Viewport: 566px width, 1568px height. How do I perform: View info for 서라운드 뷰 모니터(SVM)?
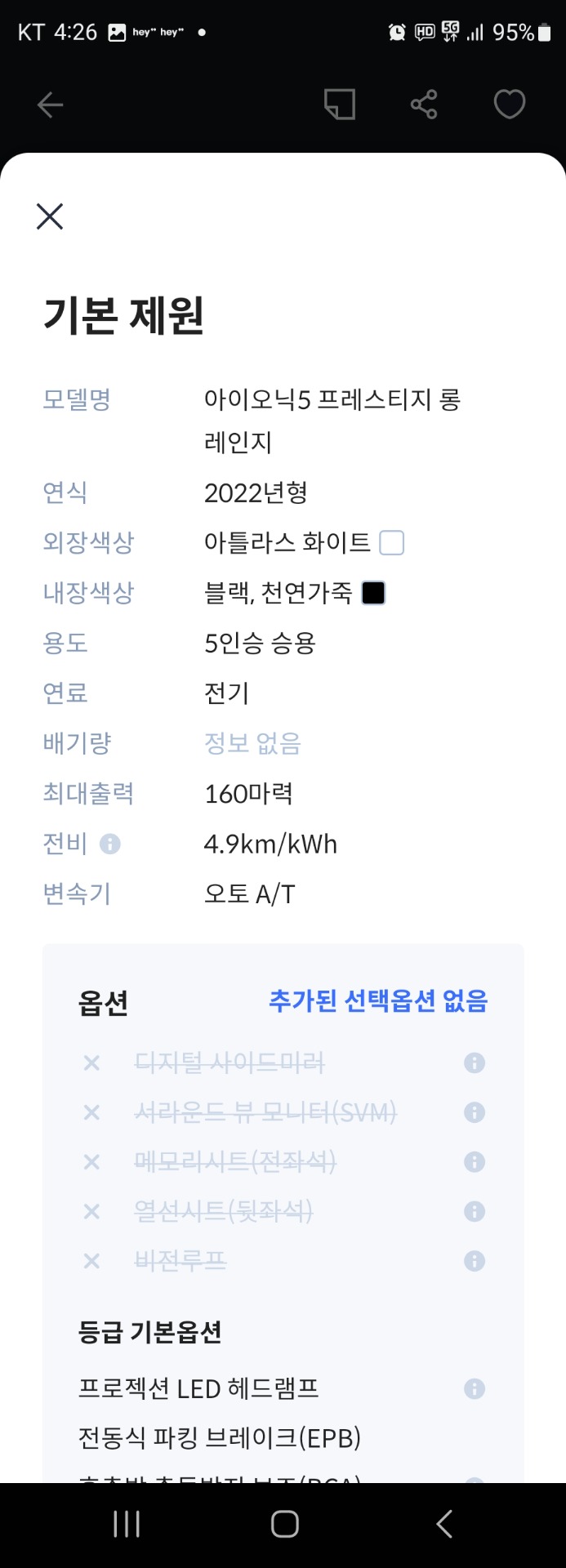(474, 1112)
